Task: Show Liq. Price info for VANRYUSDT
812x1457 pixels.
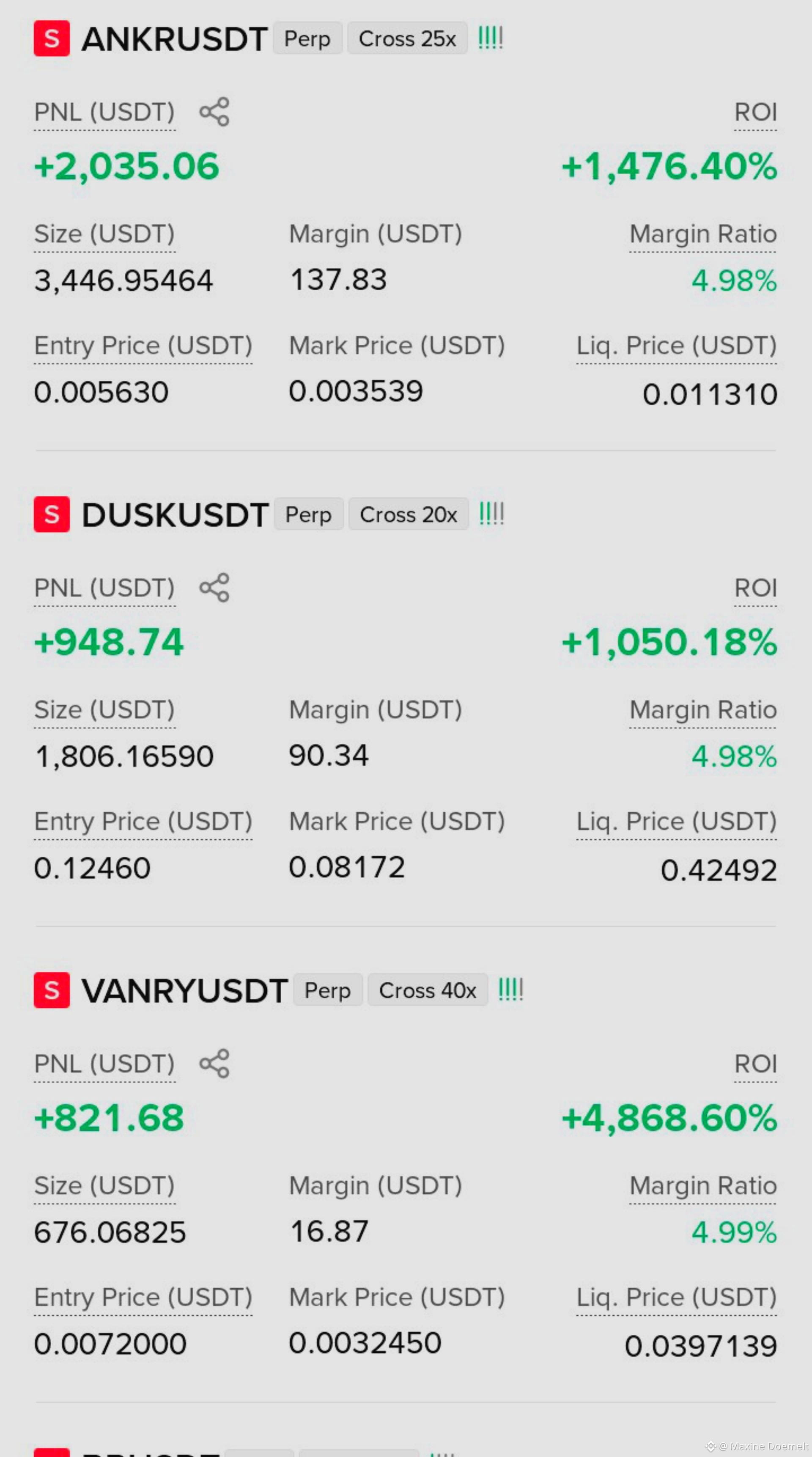Action: click(676, 1297)
